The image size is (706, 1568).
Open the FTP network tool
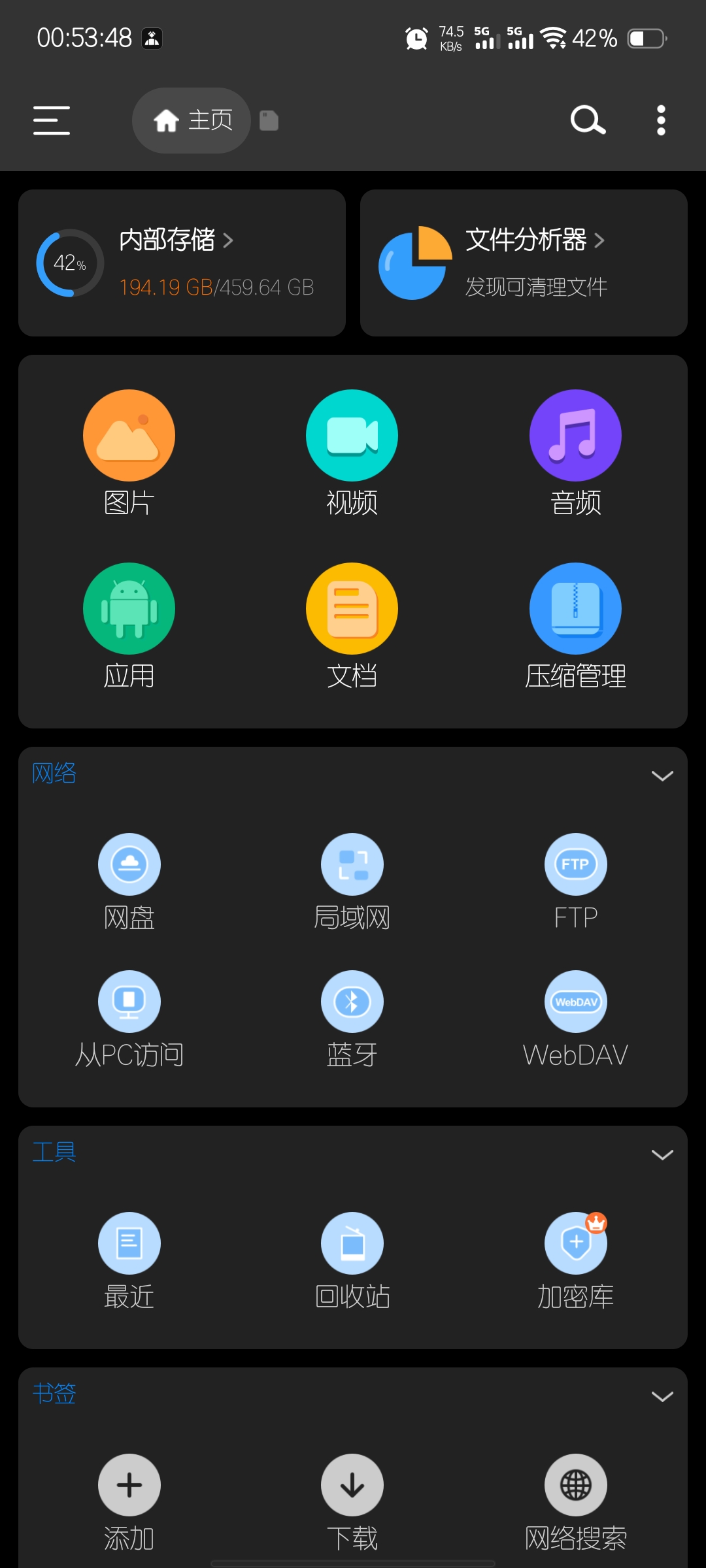576,864
